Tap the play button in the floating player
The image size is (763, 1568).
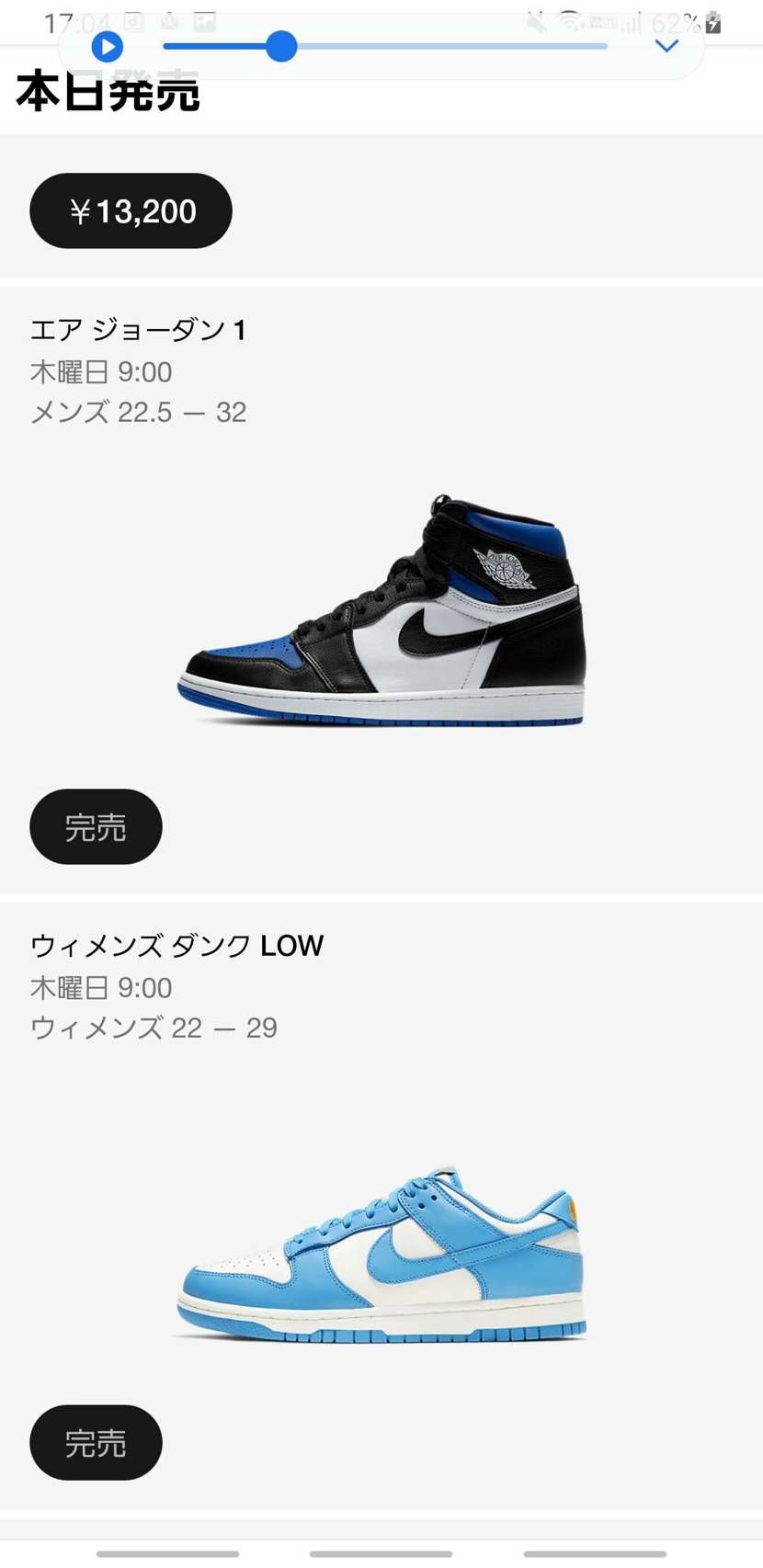tap(108, 47)
